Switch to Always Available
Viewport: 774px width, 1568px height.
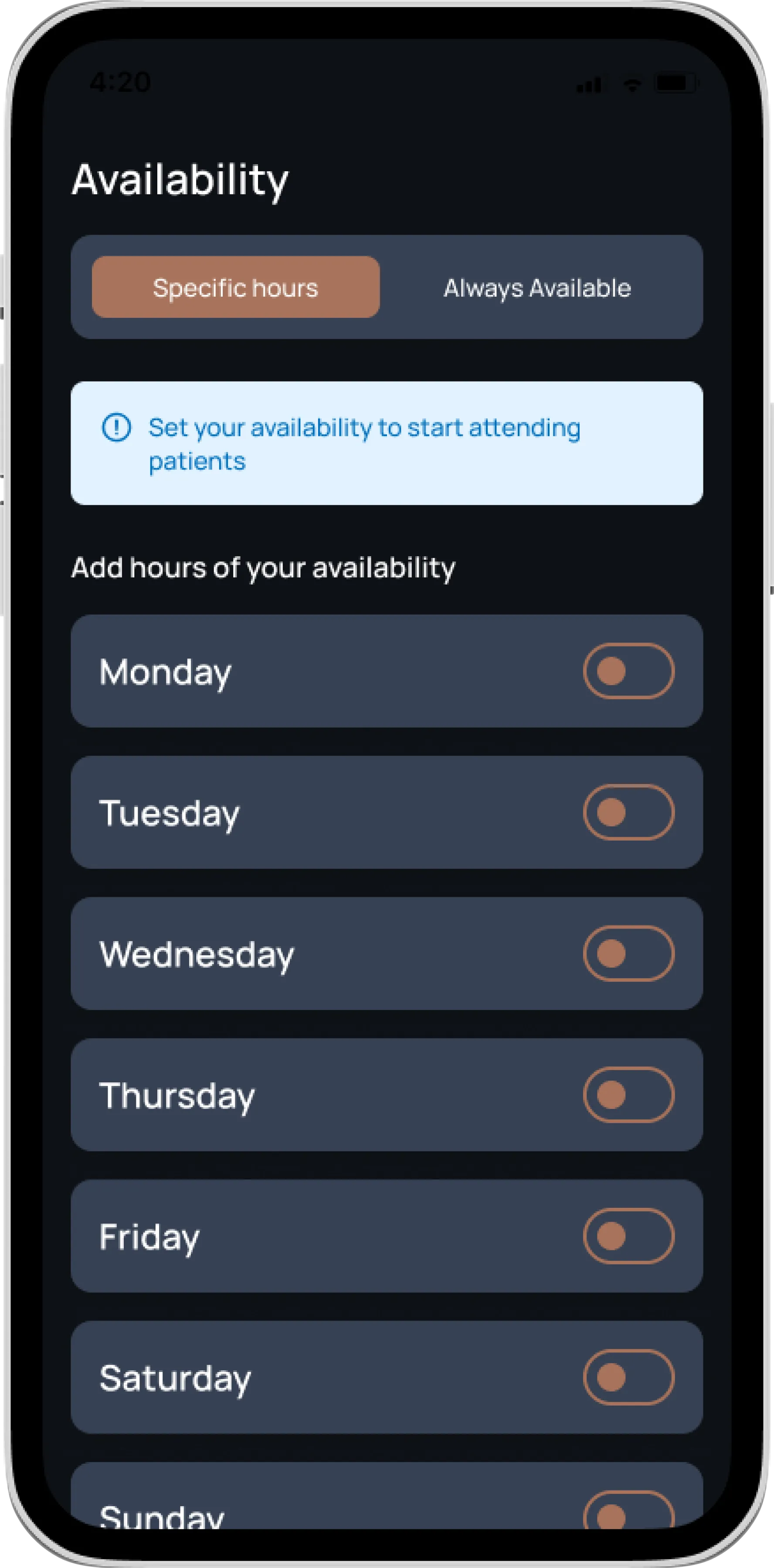pos(536,287)
